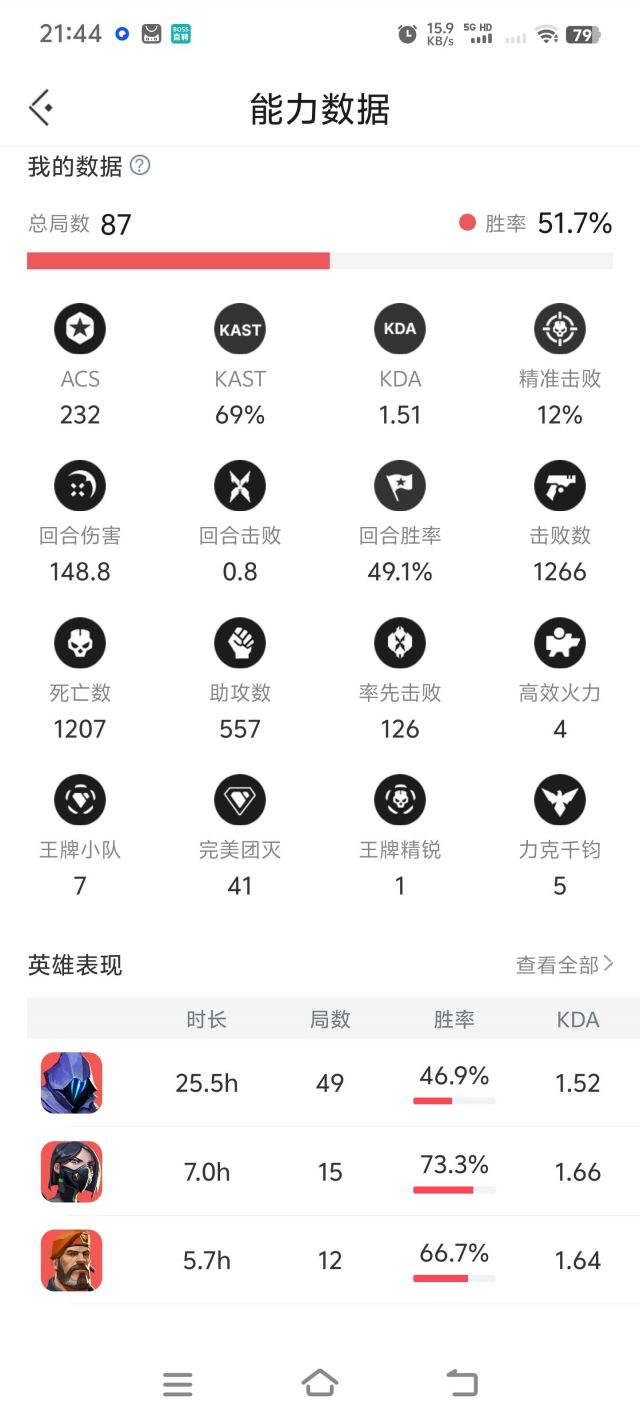
Task: Open the help icon beside 我的数据
Action: tap(140, 166)
